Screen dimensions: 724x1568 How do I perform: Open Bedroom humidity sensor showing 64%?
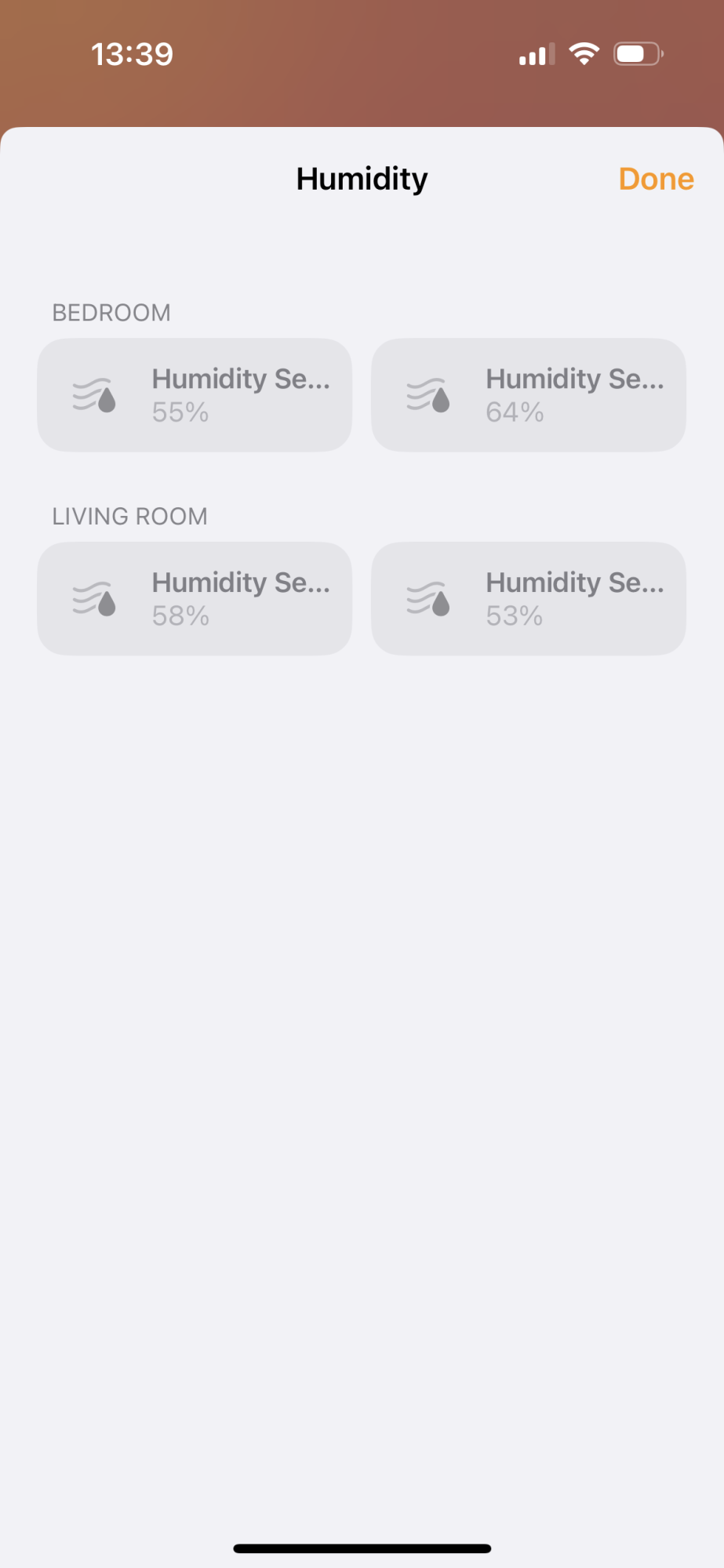[x=529, y=395]
